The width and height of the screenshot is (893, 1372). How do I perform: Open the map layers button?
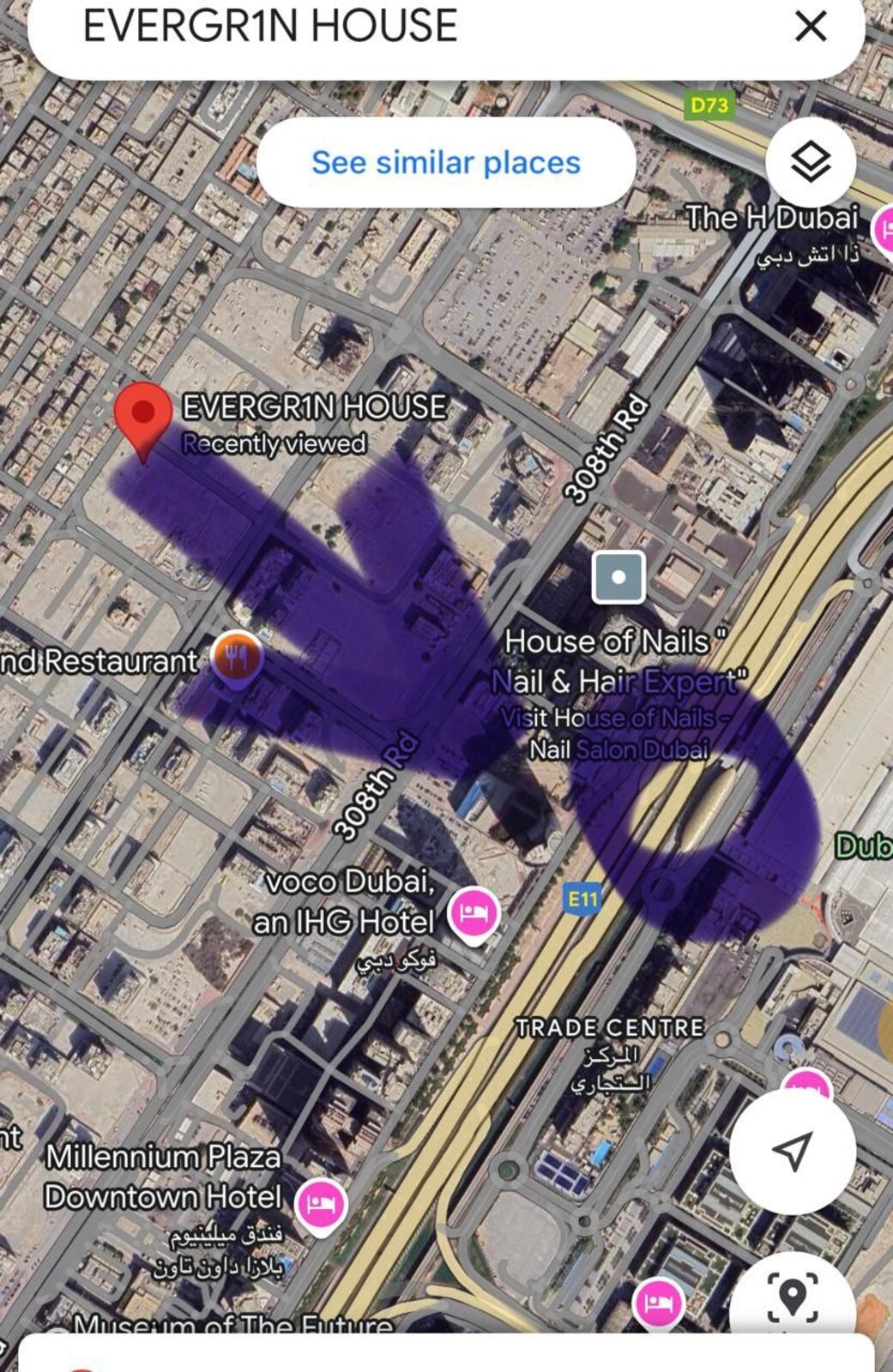point(811,162)
